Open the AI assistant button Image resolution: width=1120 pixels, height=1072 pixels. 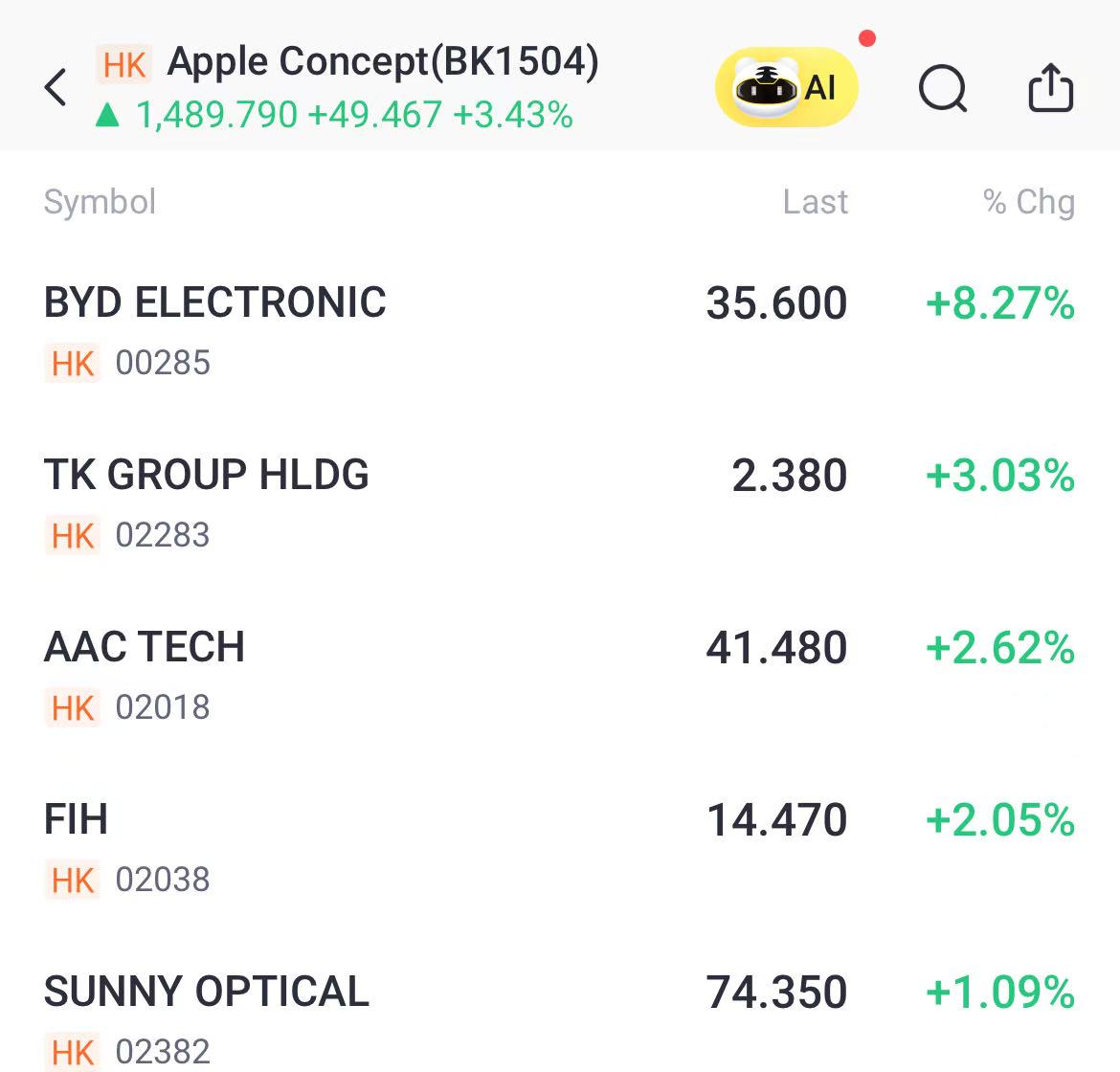tap(787, 88)
